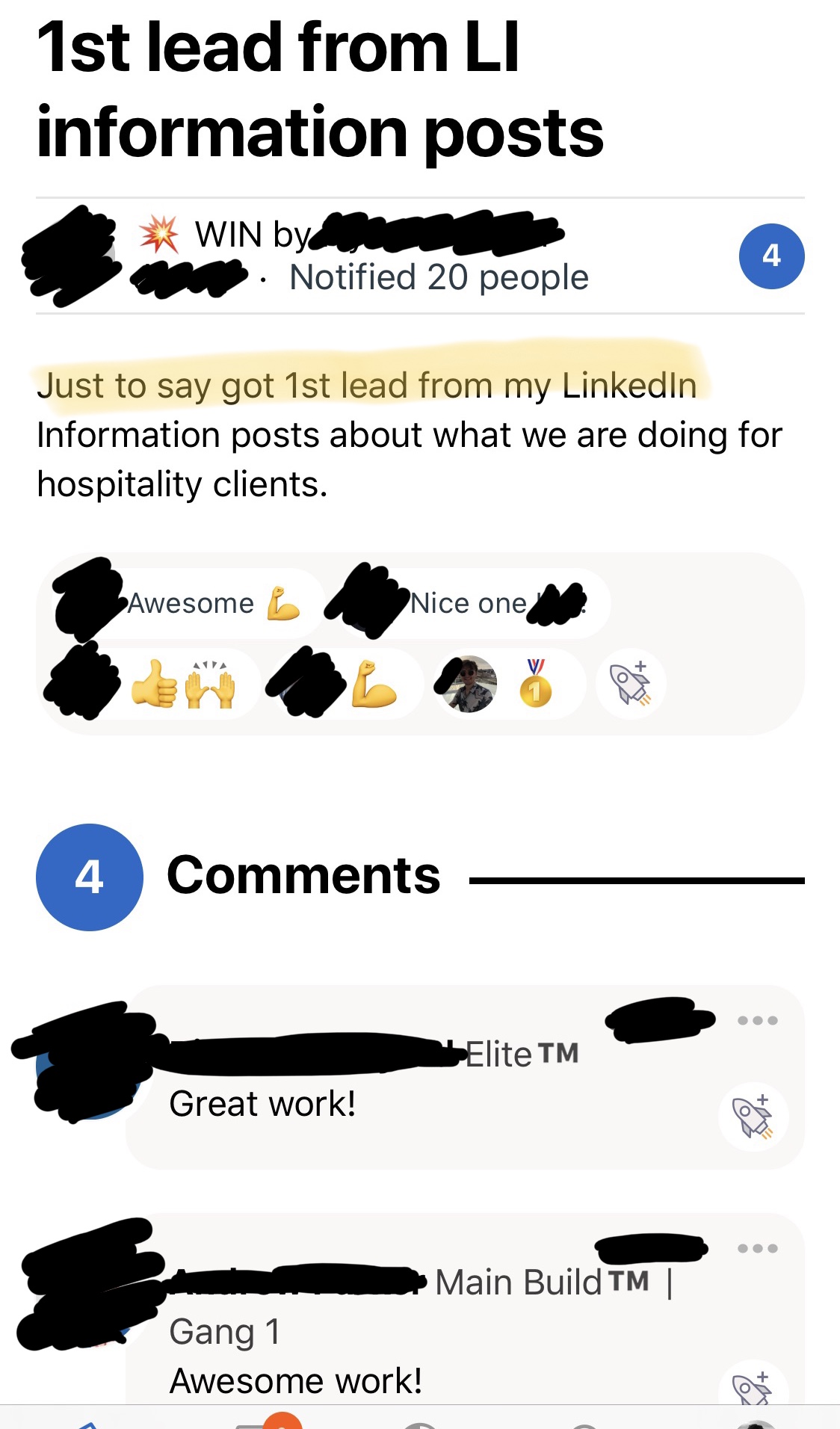
Task: Tap the comment count bubble in the post header
Action: (771, 256)
